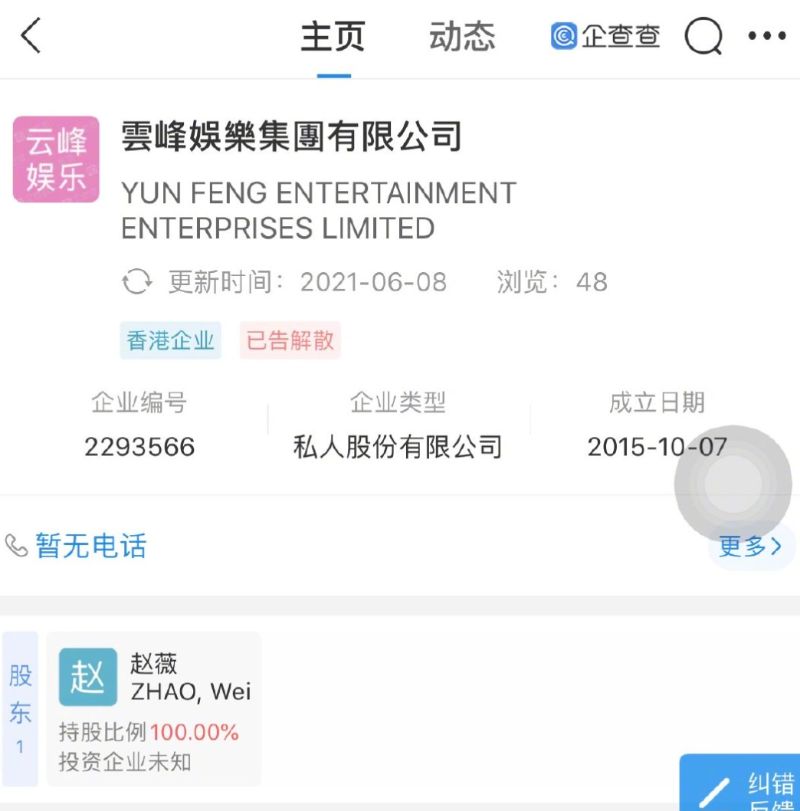This screenshot has width=800, height=811.
Task: Go back using the top-left arrow
Action: click(31, 37)
